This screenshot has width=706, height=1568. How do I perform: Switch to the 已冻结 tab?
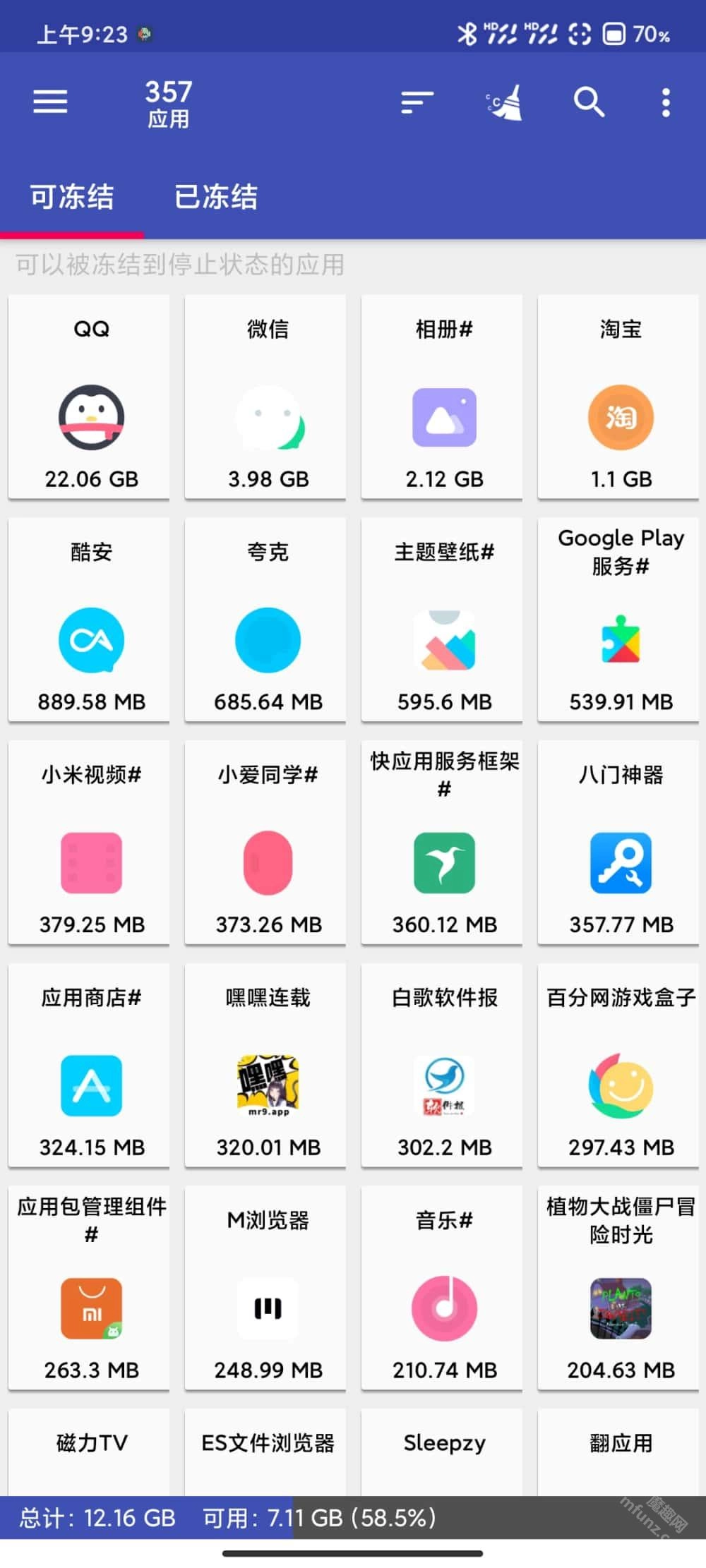pos(216,198)
